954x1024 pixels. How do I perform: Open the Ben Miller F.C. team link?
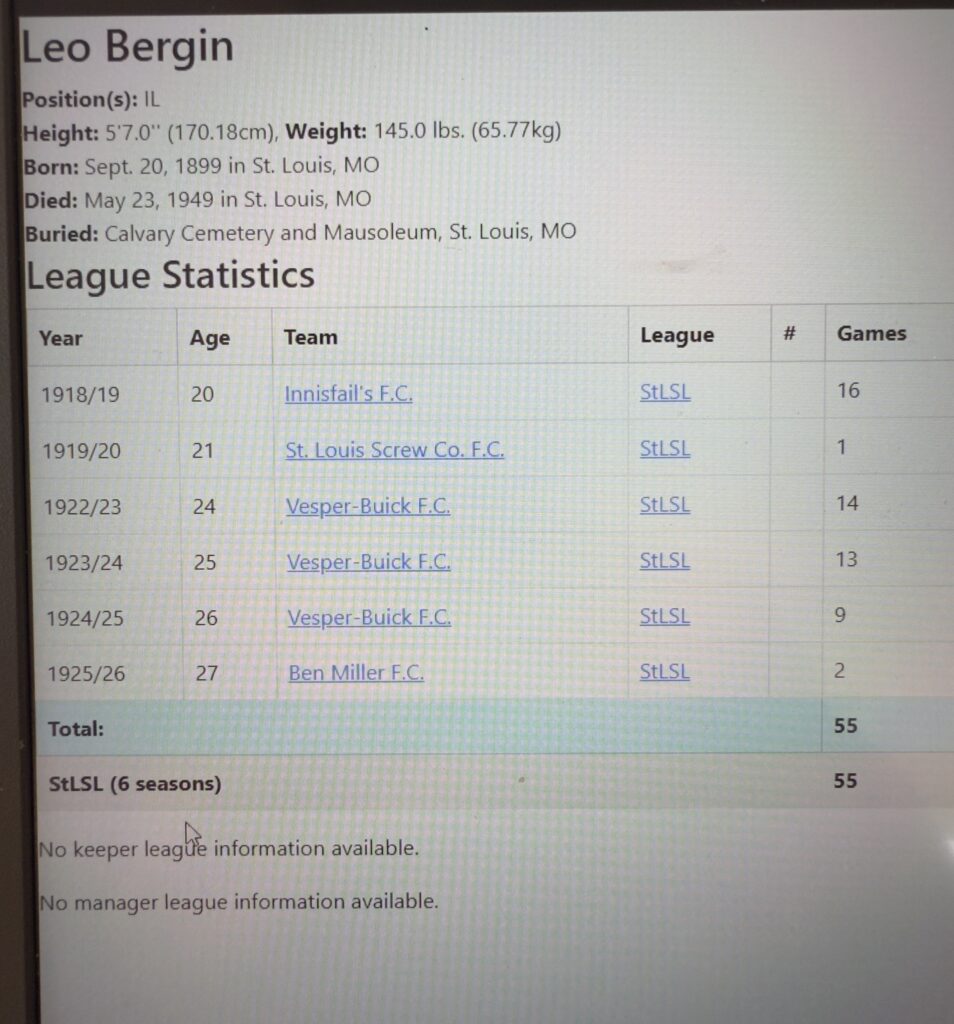click(x=356, y=673)
